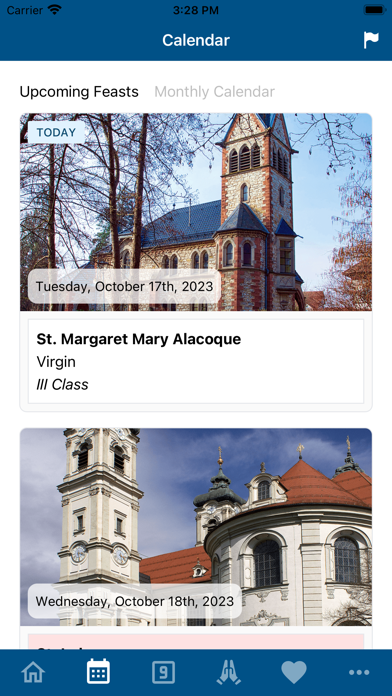This screenshot has height=696, width=392.
Task: Select the Upcoming Feasts tab
Action: (79, 92)
